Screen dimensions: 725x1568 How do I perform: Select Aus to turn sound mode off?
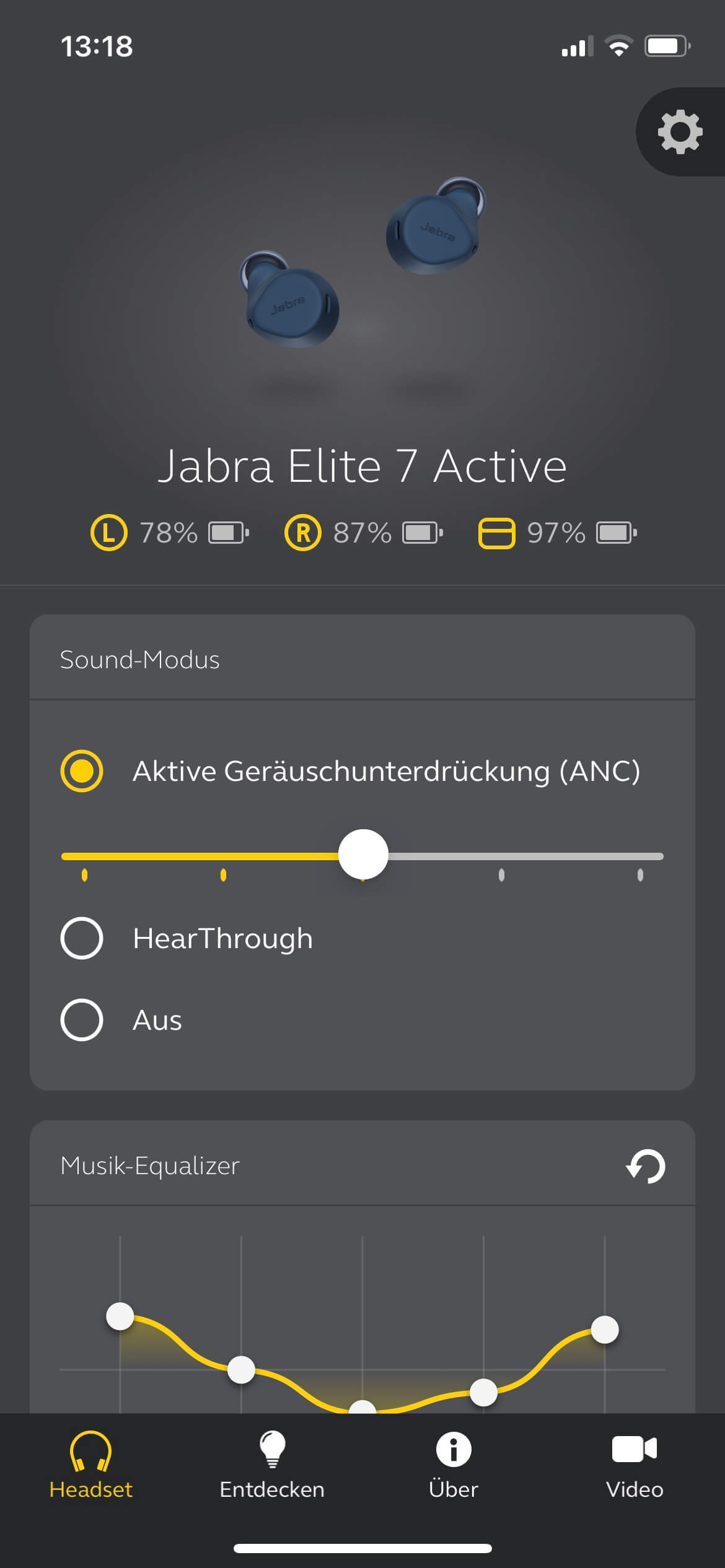(x=82, y=1020)
